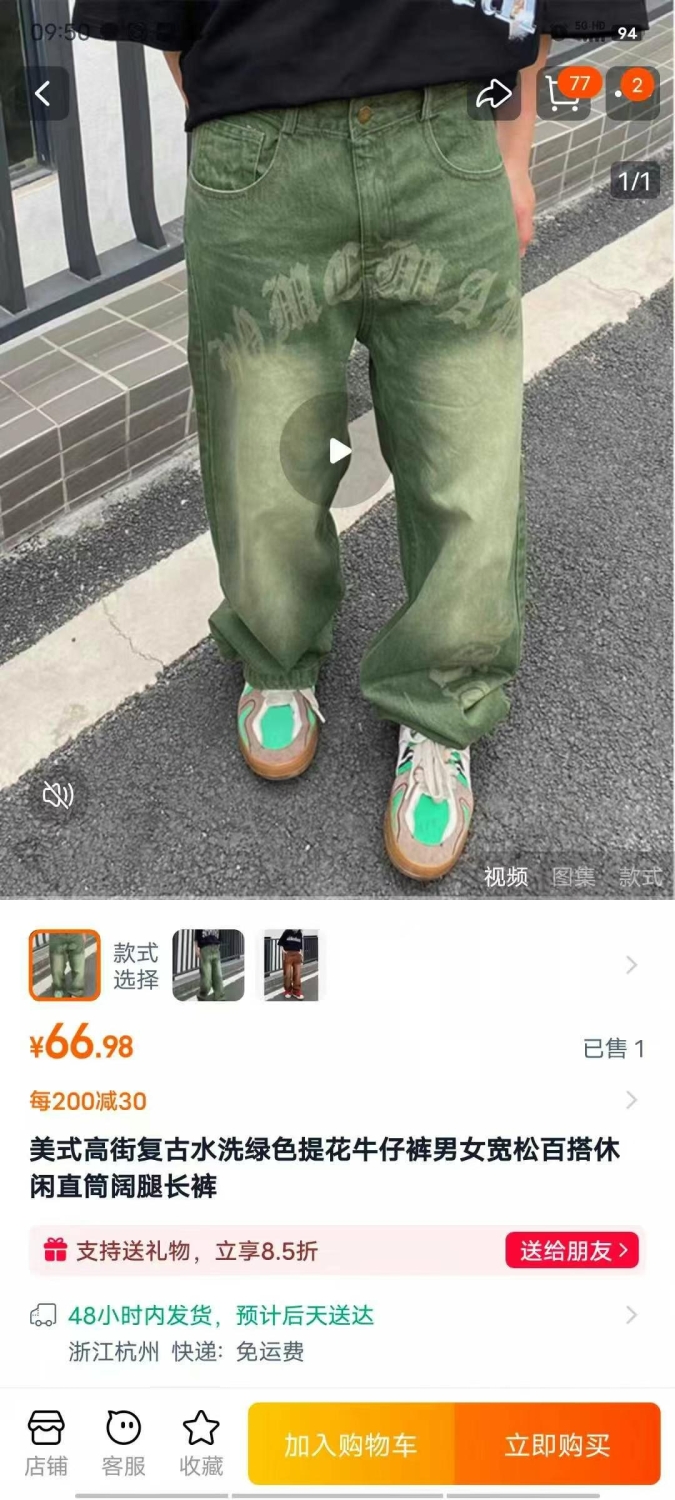Switch to the 视频 tab
This screenshot has height=1500, width=675.
pyautogui.click(x=506, y=877)
